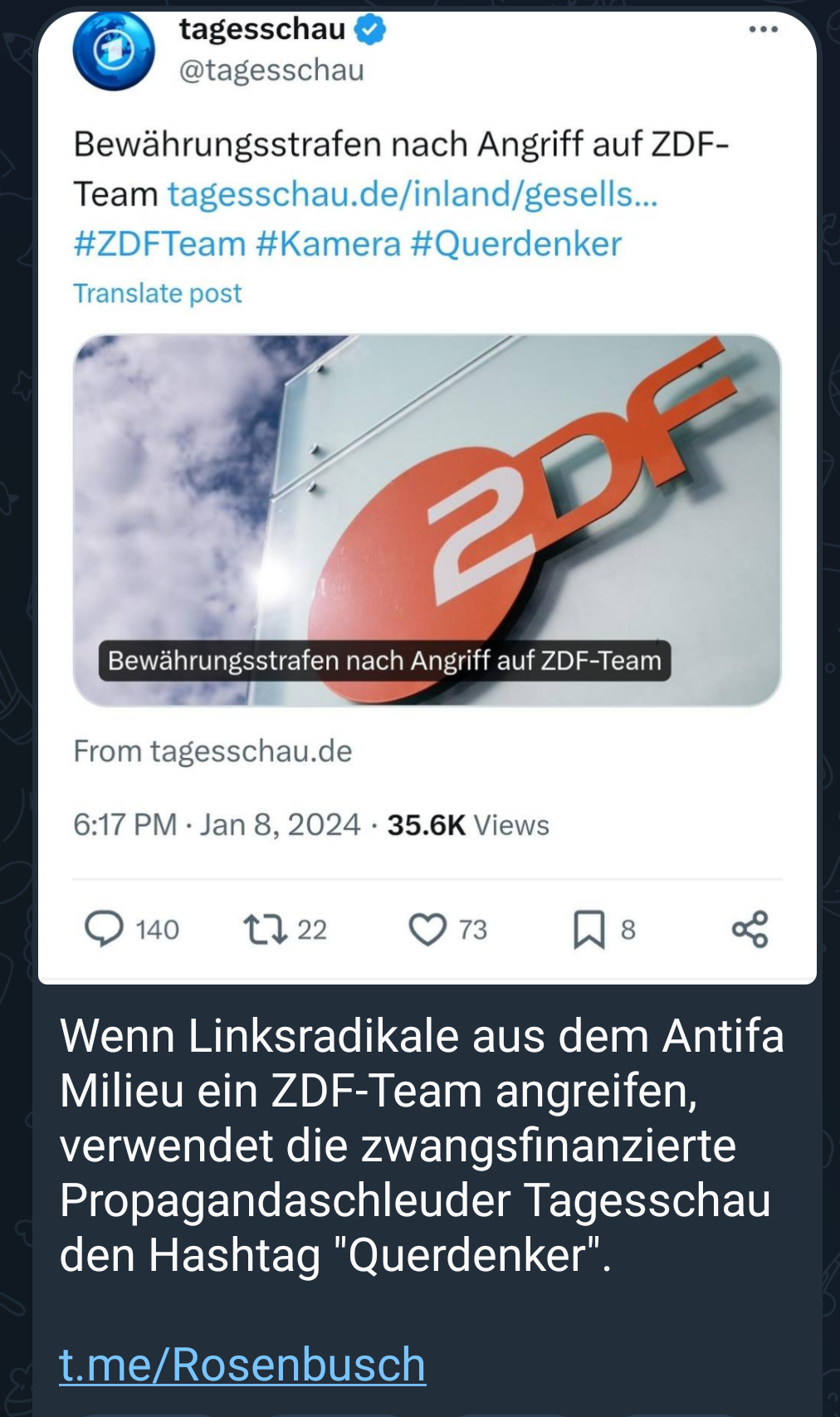Open the t.me/Rosenbusch link
The height and width of the screenshot is (1417, 840).
pos(242,1364)
